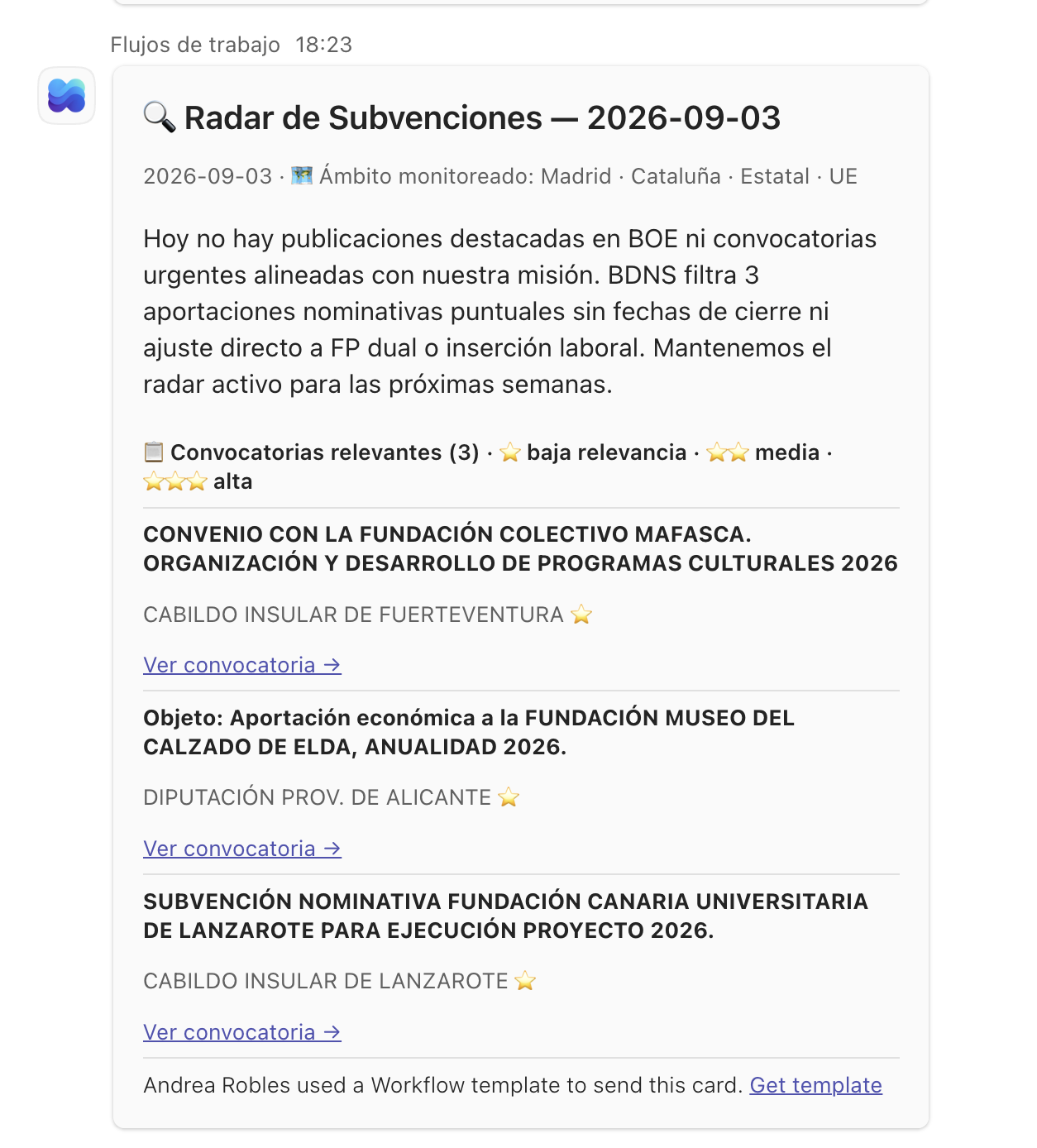The width and height of the screenshot is (1037, 1148).
Task: Open the Flujos de trabajo app avatar
Action: (67, 96)
